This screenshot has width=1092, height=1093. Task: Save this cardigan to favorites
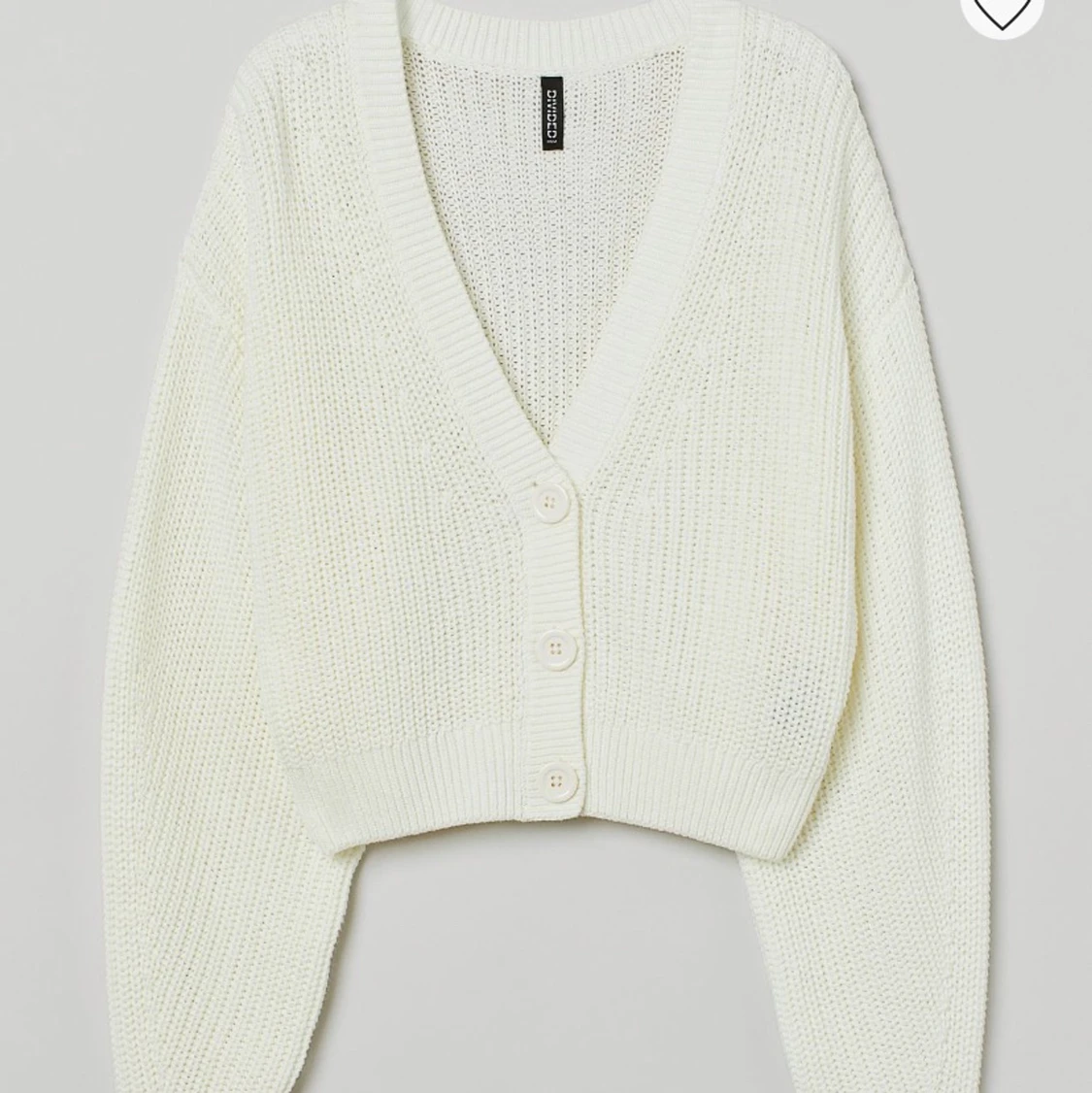[1003, 10]
